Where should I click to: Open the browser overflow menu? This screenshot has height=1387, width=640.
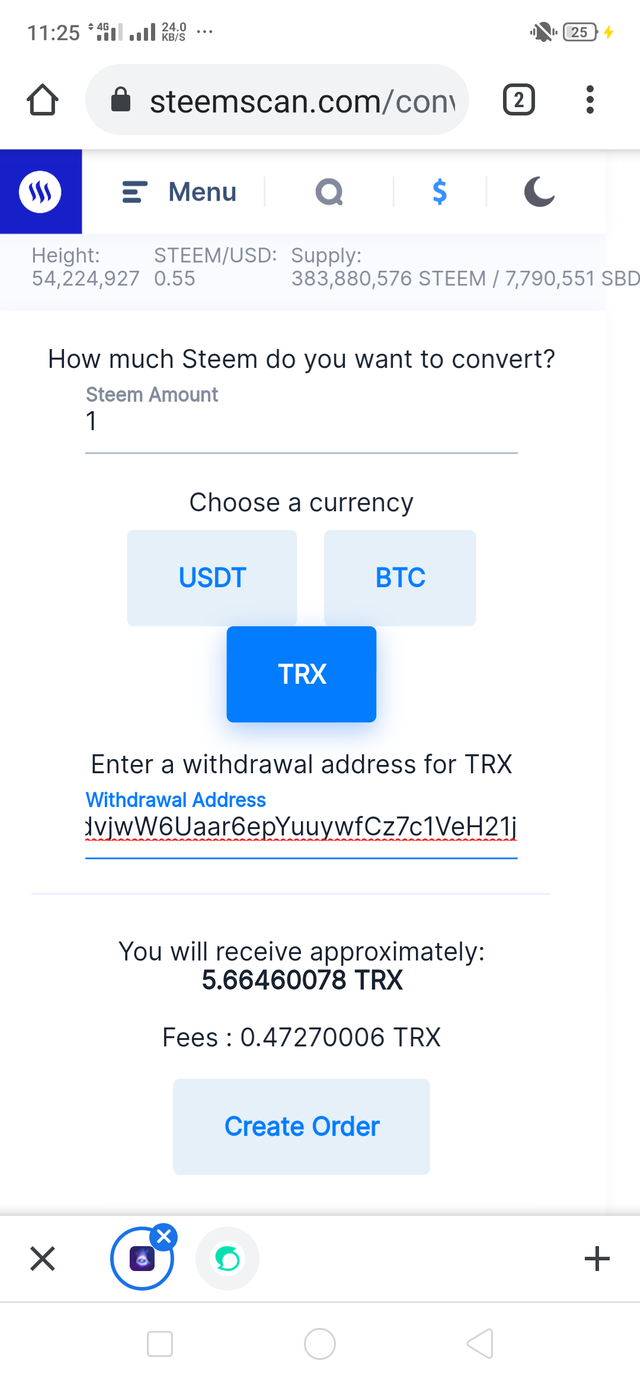(590, 101)
